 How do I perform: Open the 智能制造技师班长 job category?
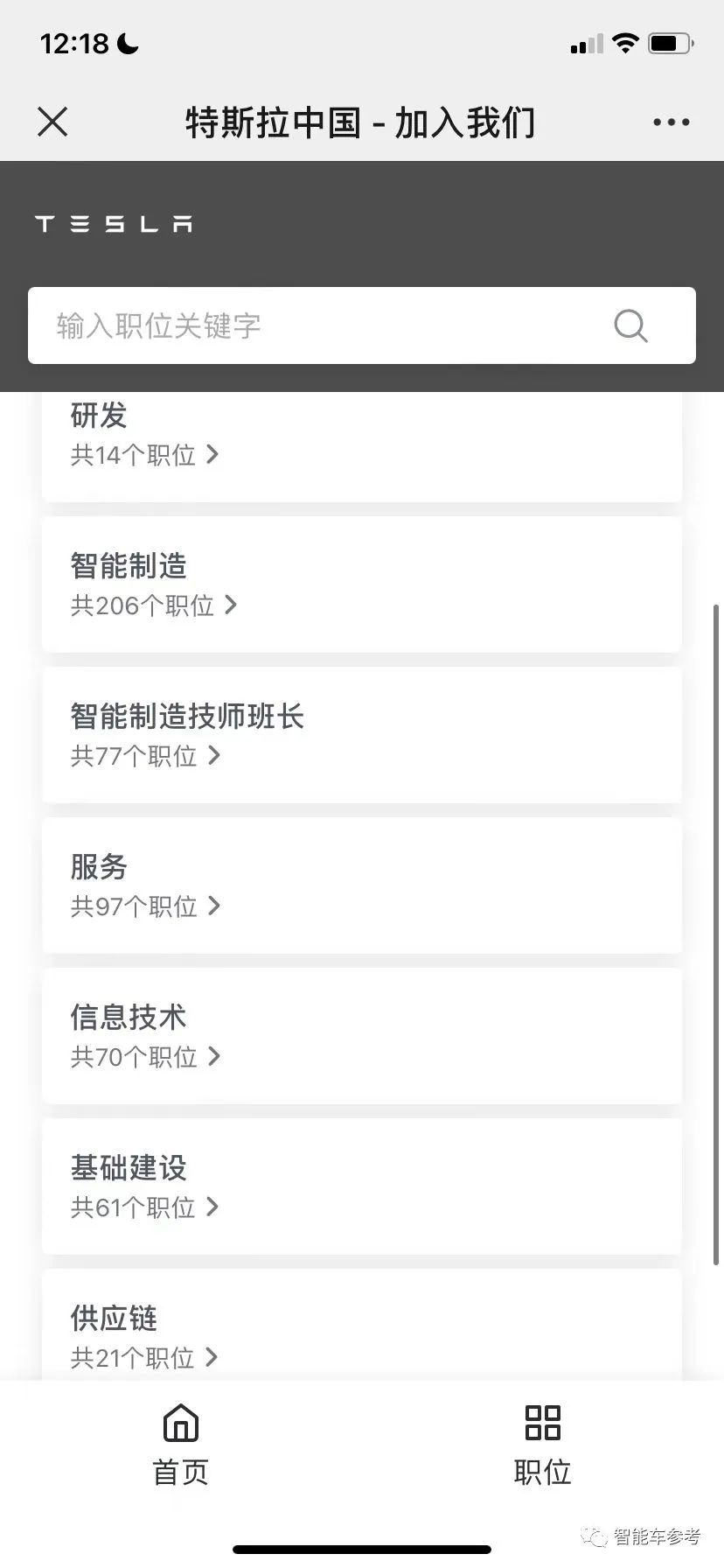click(x=362, y=735)
